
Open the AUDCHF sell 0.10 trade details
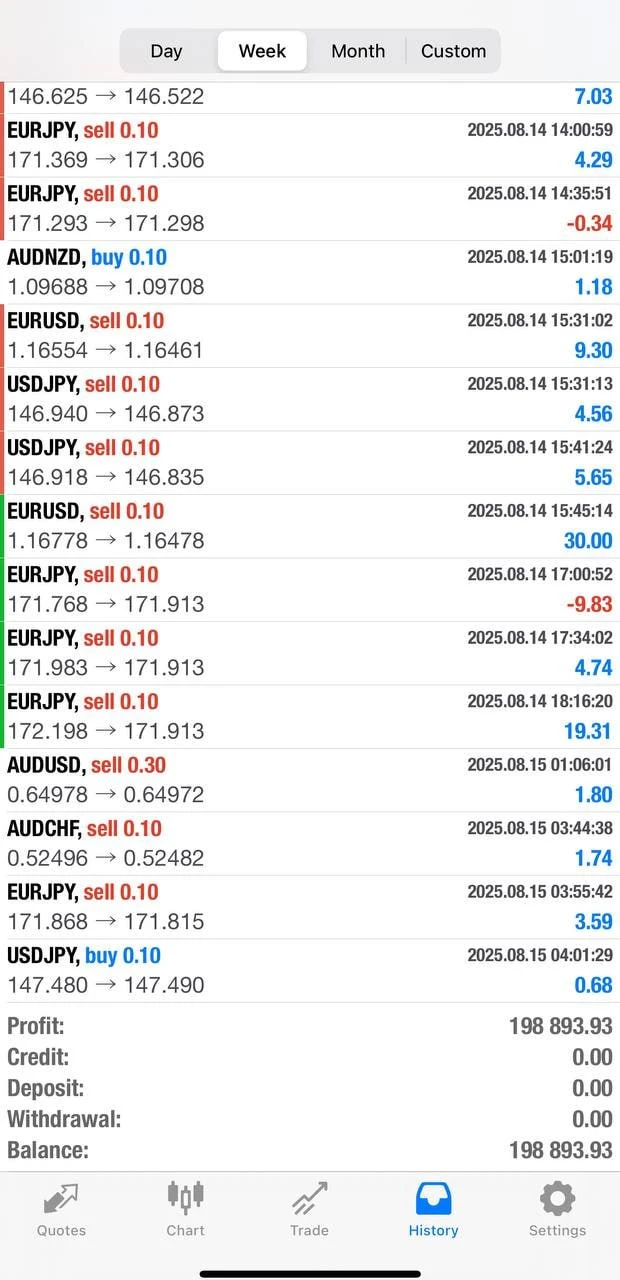pyautogui.click(x=310, y=843)
